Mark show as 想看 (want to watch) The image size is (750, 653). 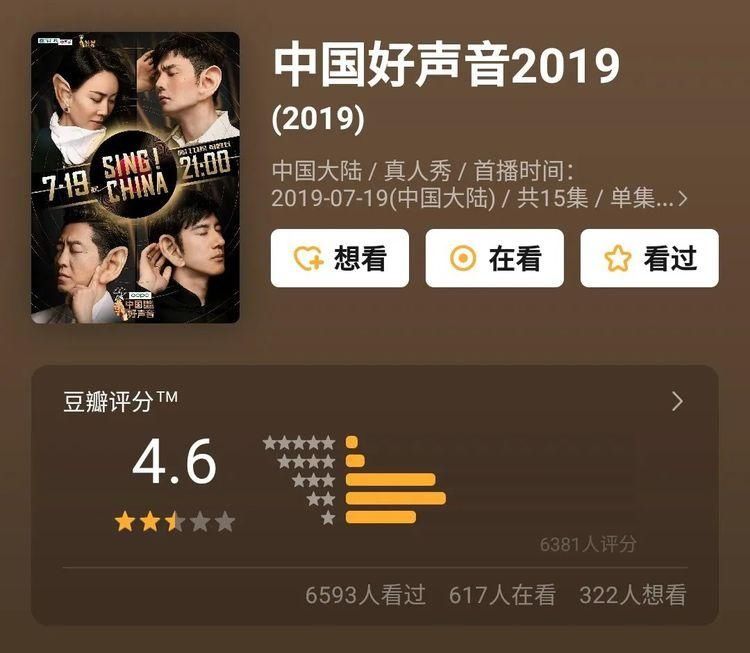[x=340, y=258]
